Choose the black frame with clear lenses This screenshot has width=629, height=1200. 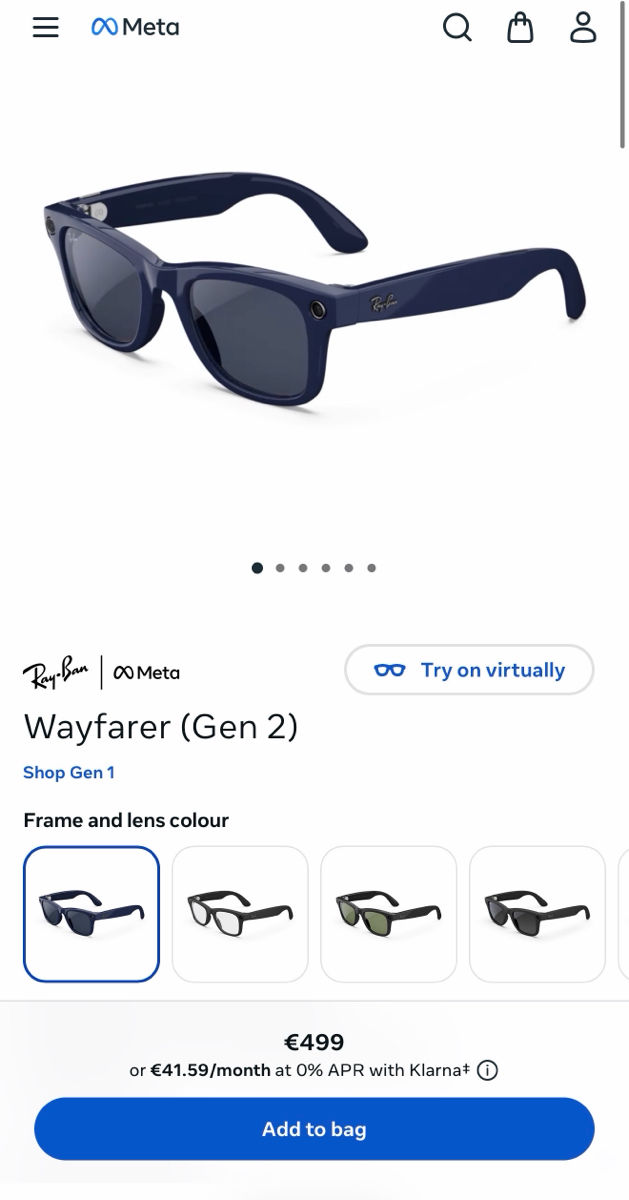tap(240, 914)
